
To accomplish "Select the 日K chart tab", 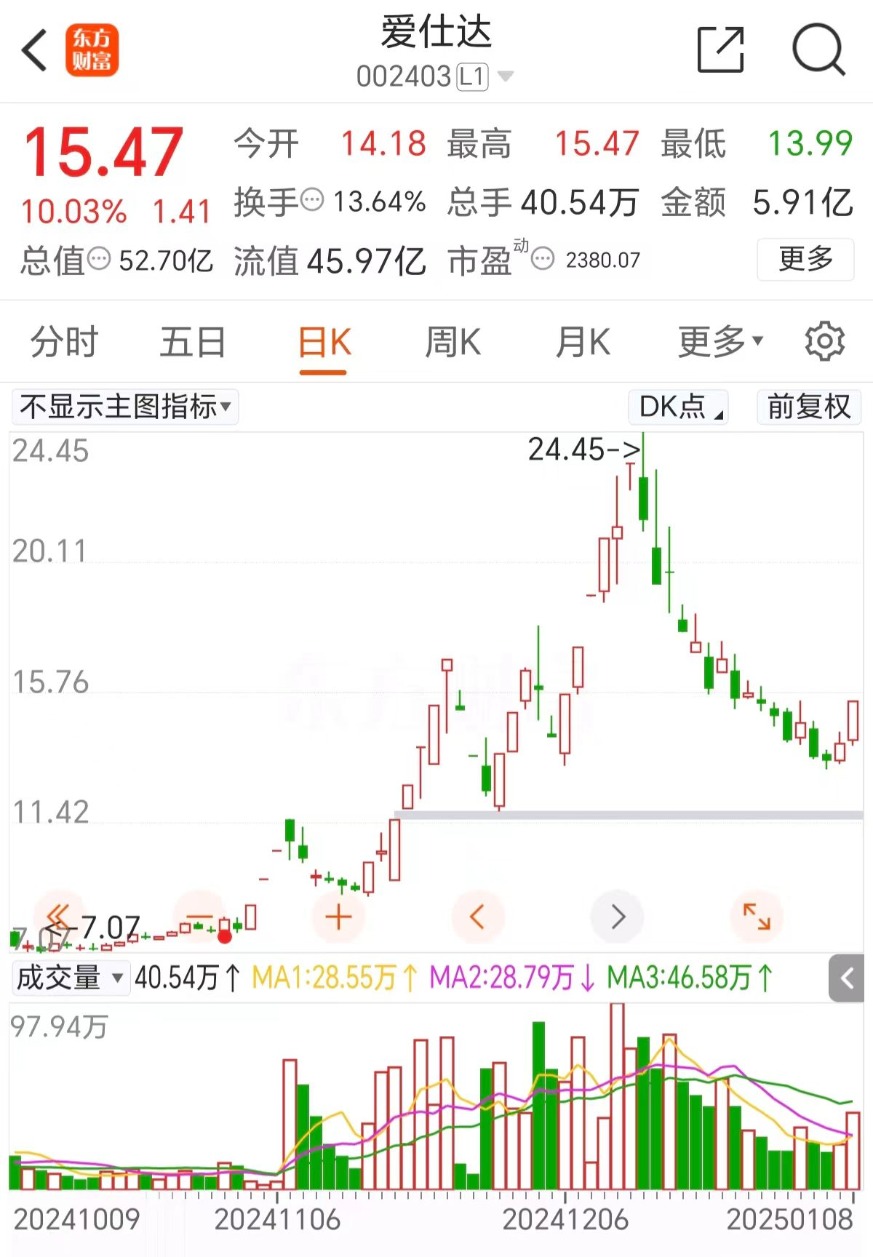I will point(324,342).
